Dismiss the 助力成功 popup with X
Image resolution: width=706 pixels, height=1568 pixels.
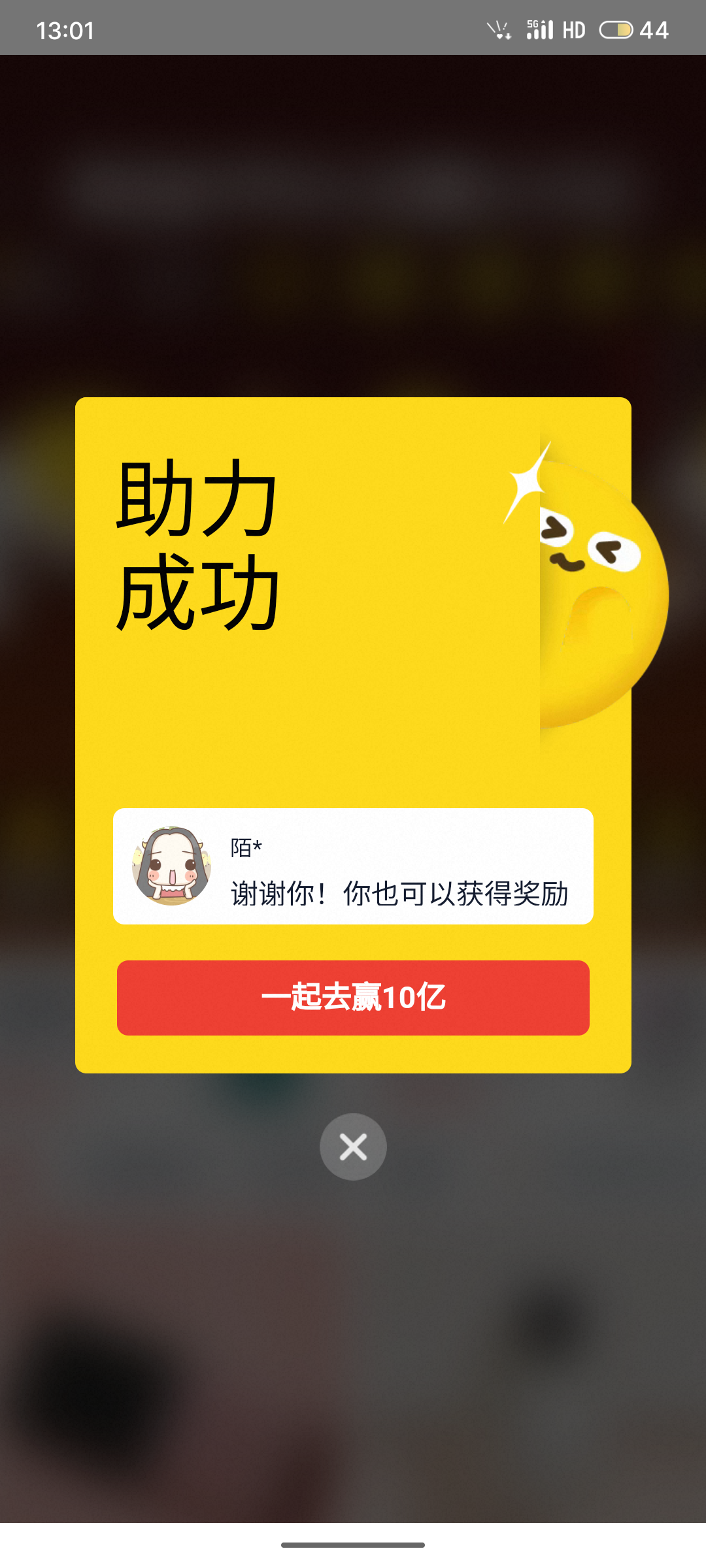tap(353, 1147)
